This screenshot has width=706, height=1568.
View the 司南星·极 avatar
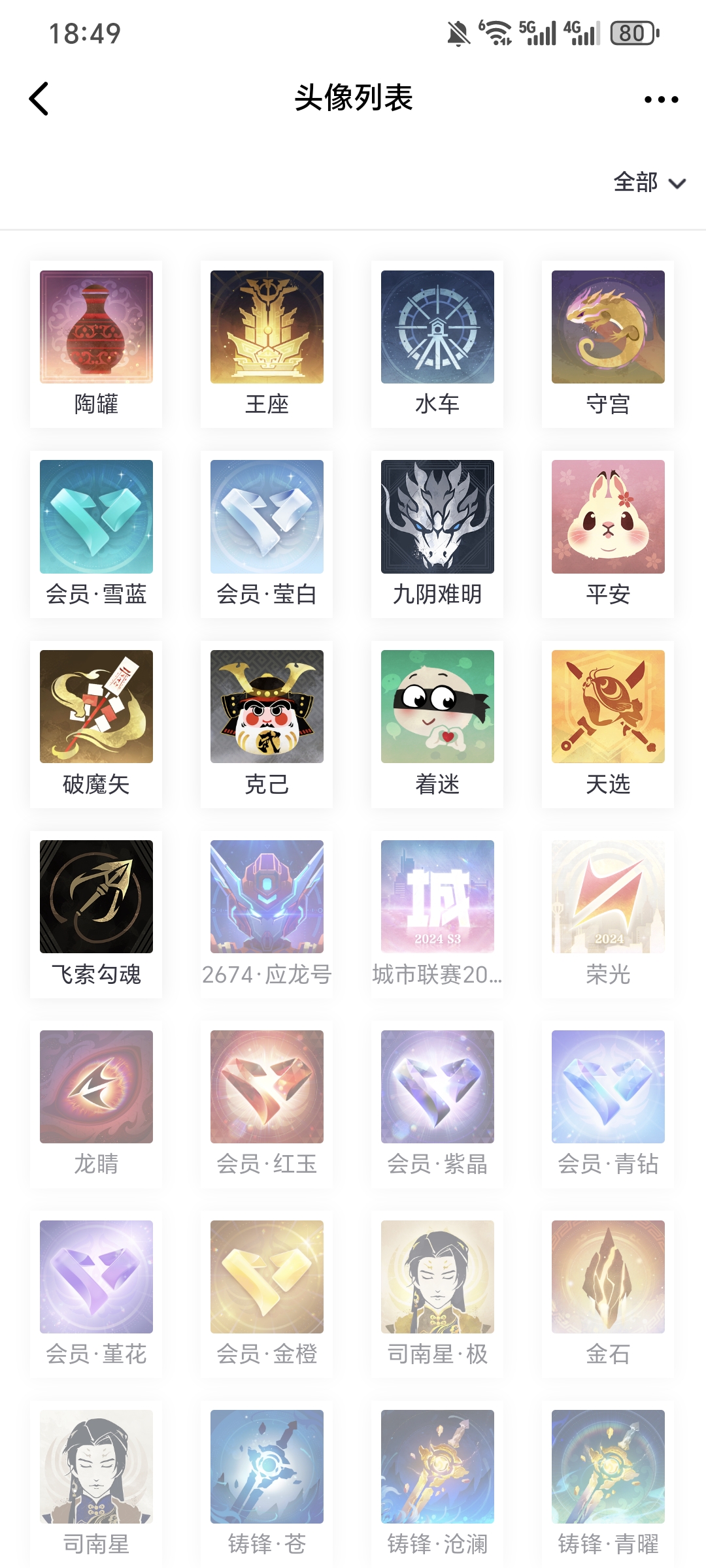(x=437, y=1277)
